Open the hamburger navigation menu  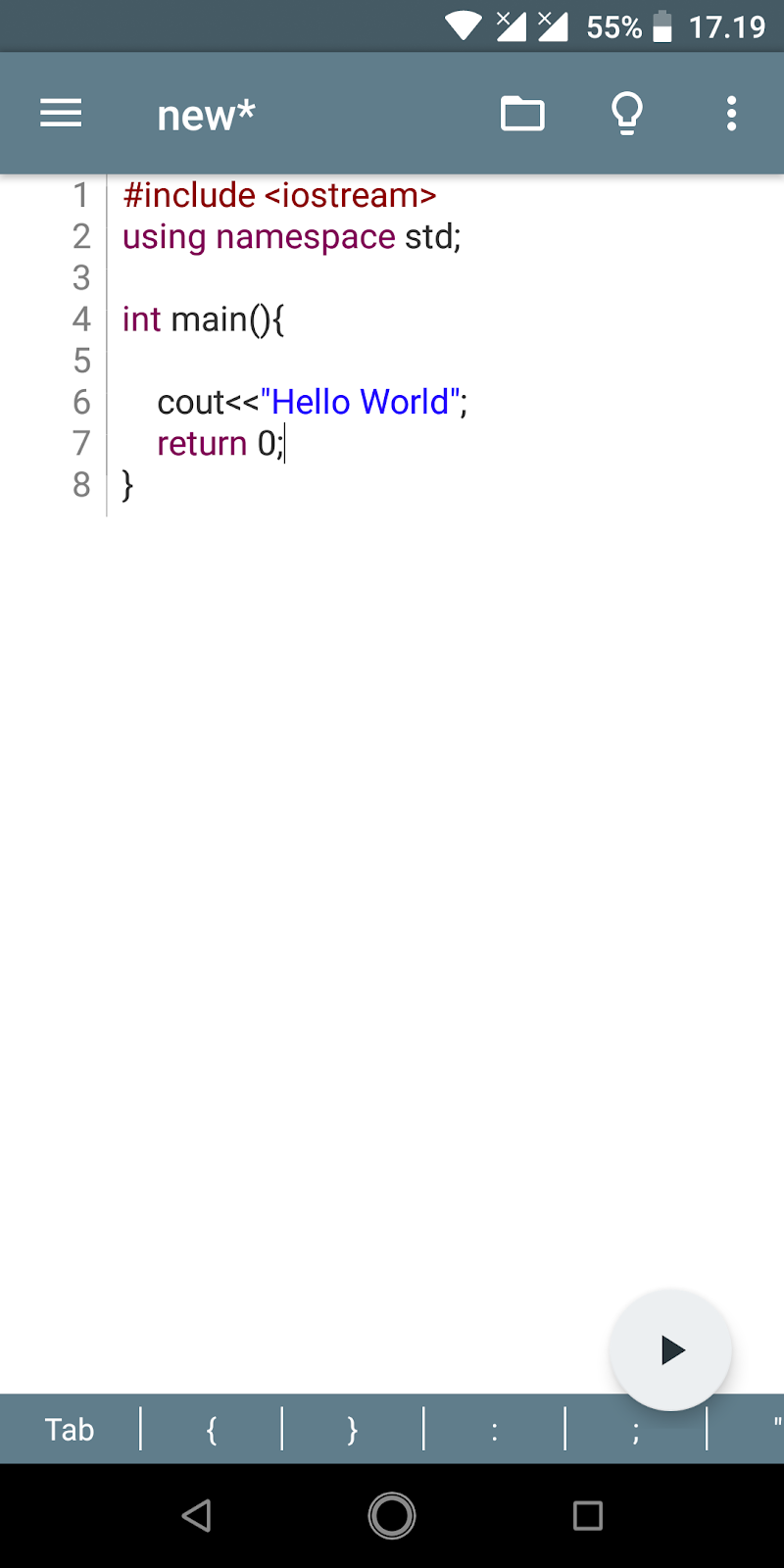coord(60,113)
